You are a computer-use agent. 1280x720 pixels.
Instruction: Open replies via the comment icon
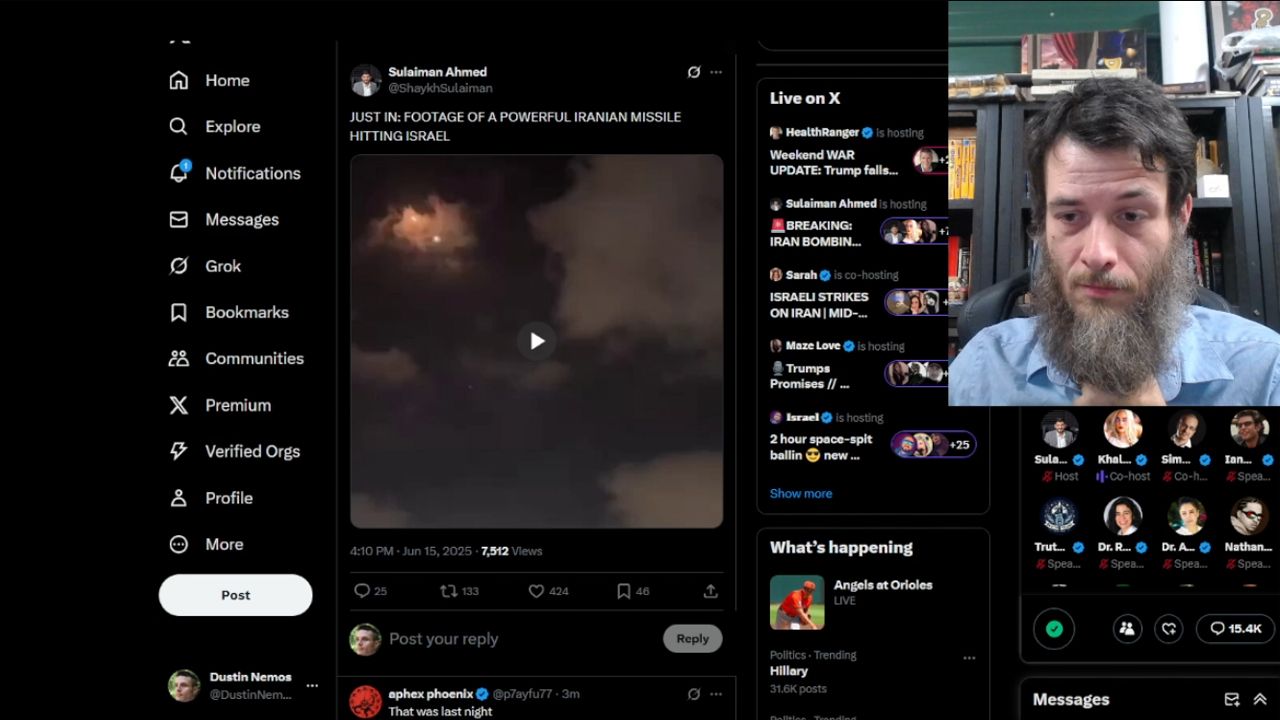coord(362,591)
